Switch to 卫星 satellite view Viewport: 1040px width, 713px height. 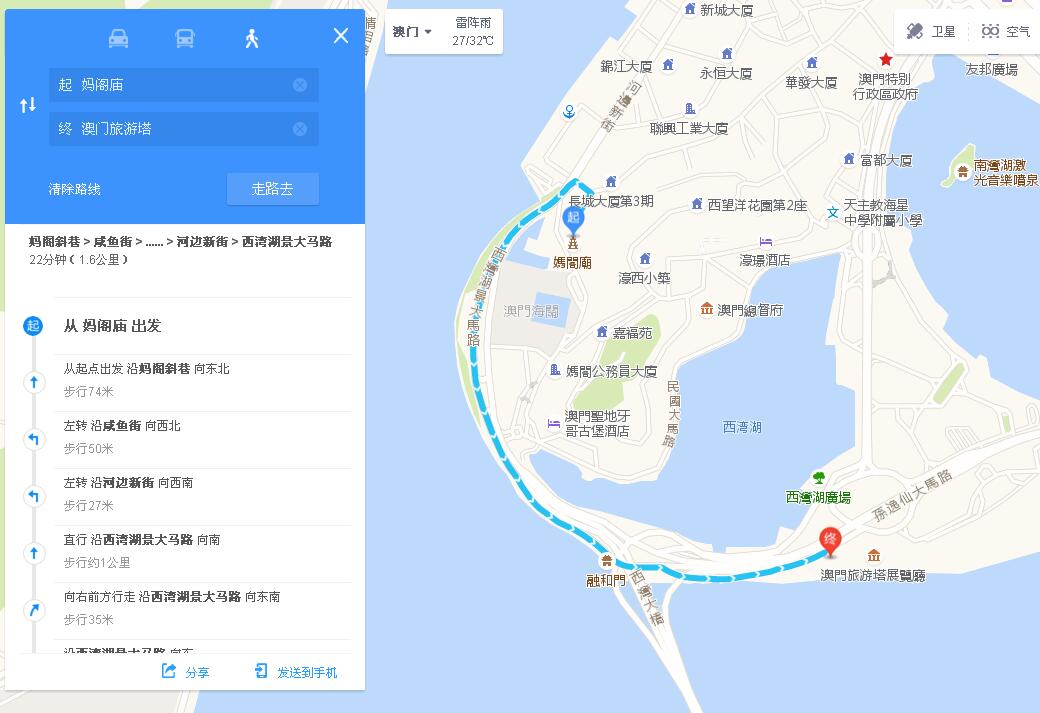pyautogui.click(x=931, y=31)
